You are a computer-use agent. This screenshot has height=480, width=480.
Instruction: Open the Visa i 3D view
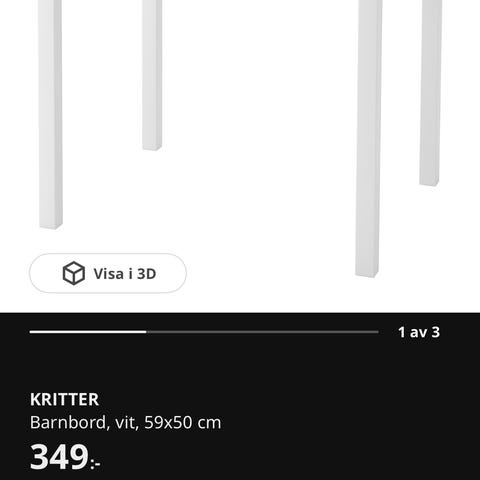click(x=108, y=273)
